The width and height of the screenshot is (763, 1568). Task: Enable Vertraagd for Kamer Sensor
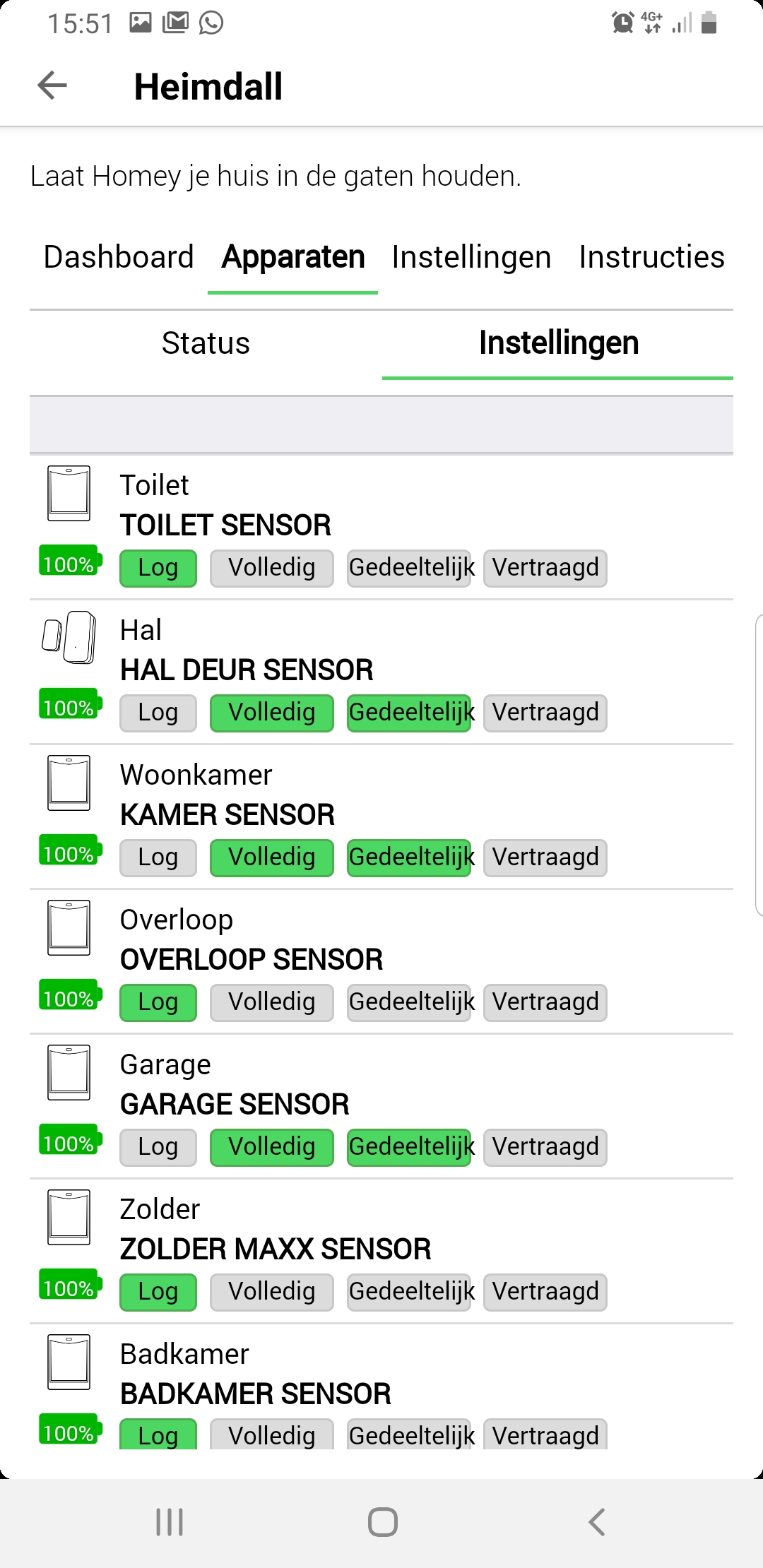pyautogui.click(x=545, y=857)
